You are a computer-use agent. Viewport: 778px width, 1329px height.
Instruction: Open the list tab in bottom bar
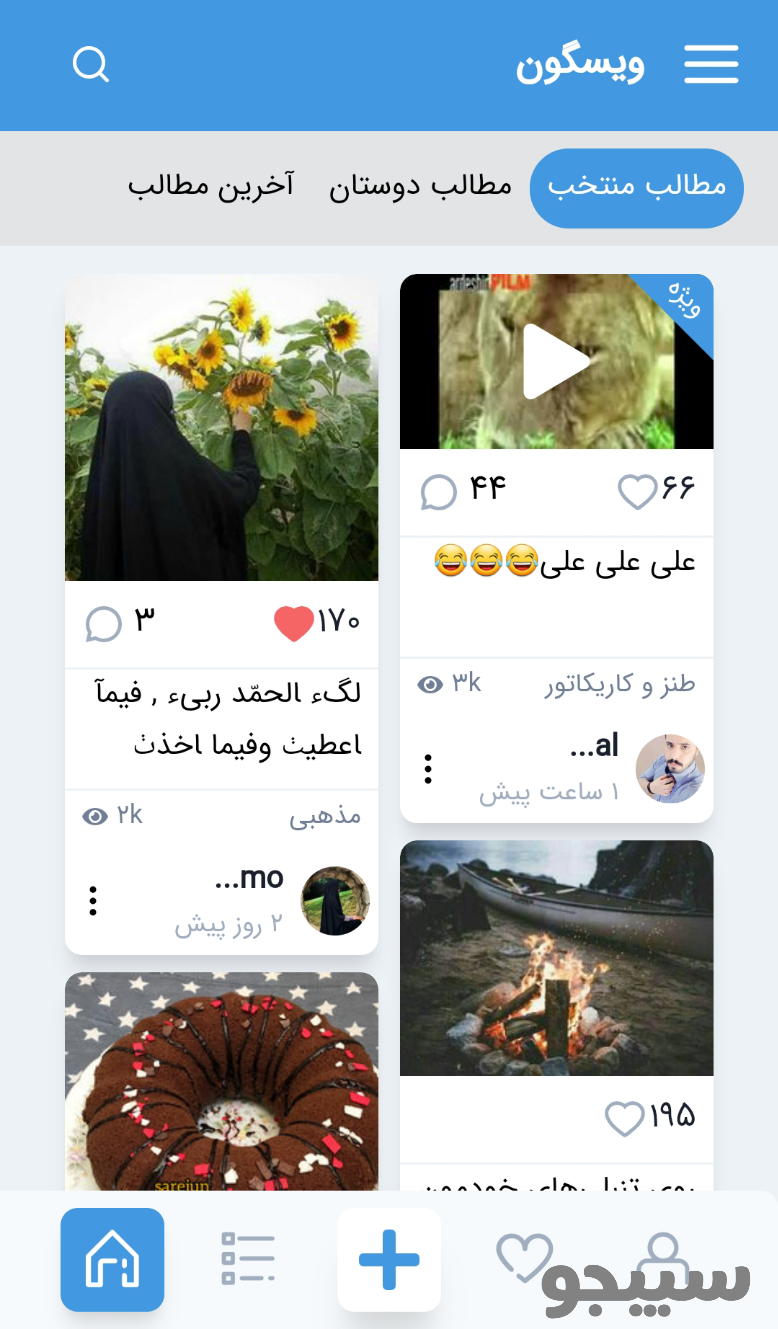[x=247, y=1259]
